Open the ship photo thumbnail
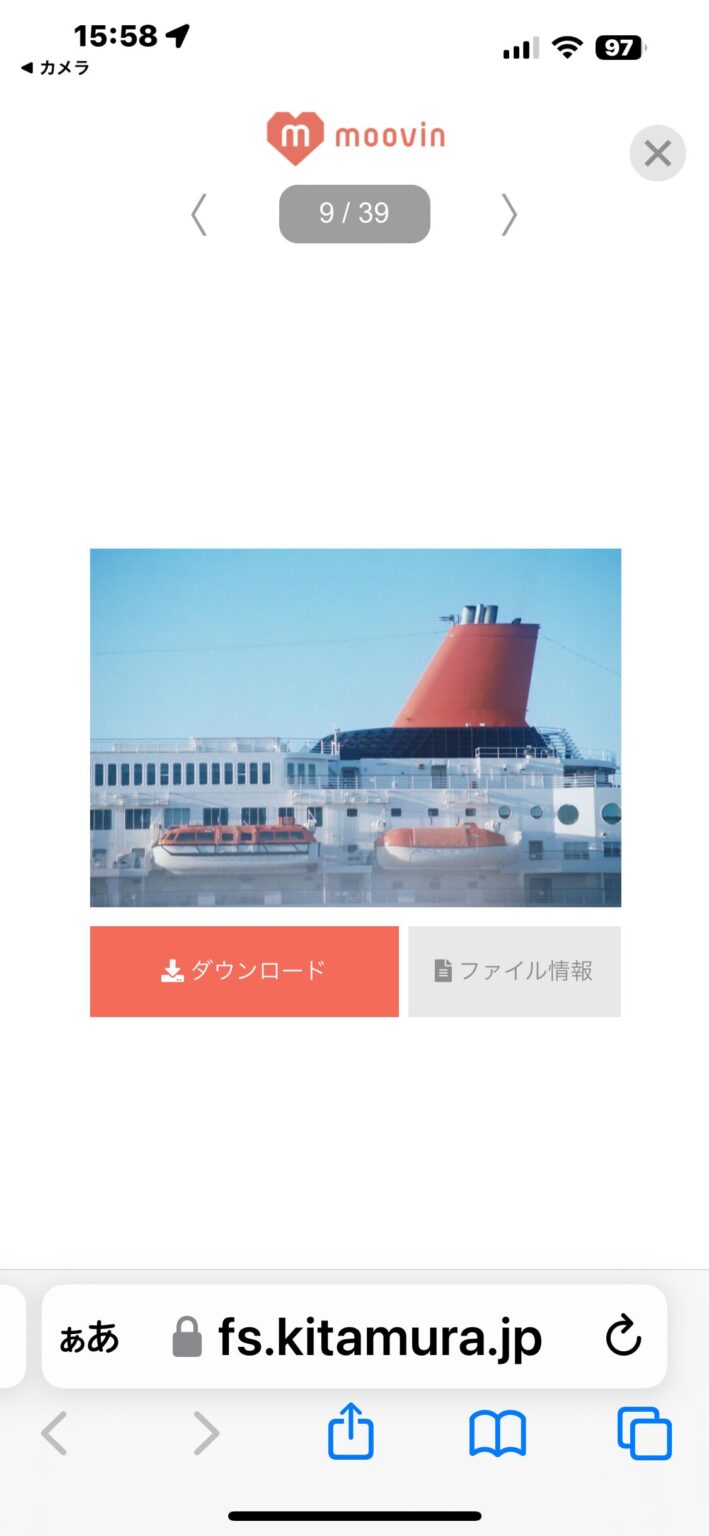The image size is (709, 1536). pos(355,727)
